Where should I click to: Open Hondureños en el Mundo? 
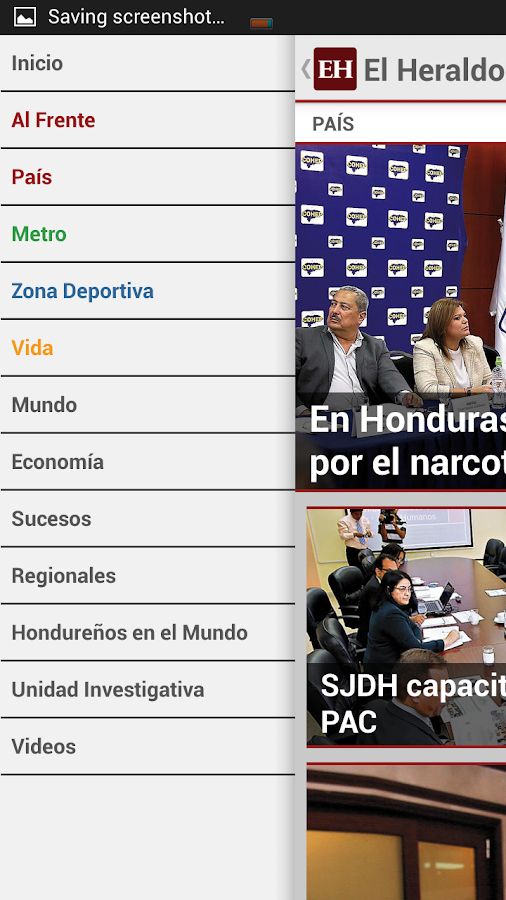[x=147, y=633]
